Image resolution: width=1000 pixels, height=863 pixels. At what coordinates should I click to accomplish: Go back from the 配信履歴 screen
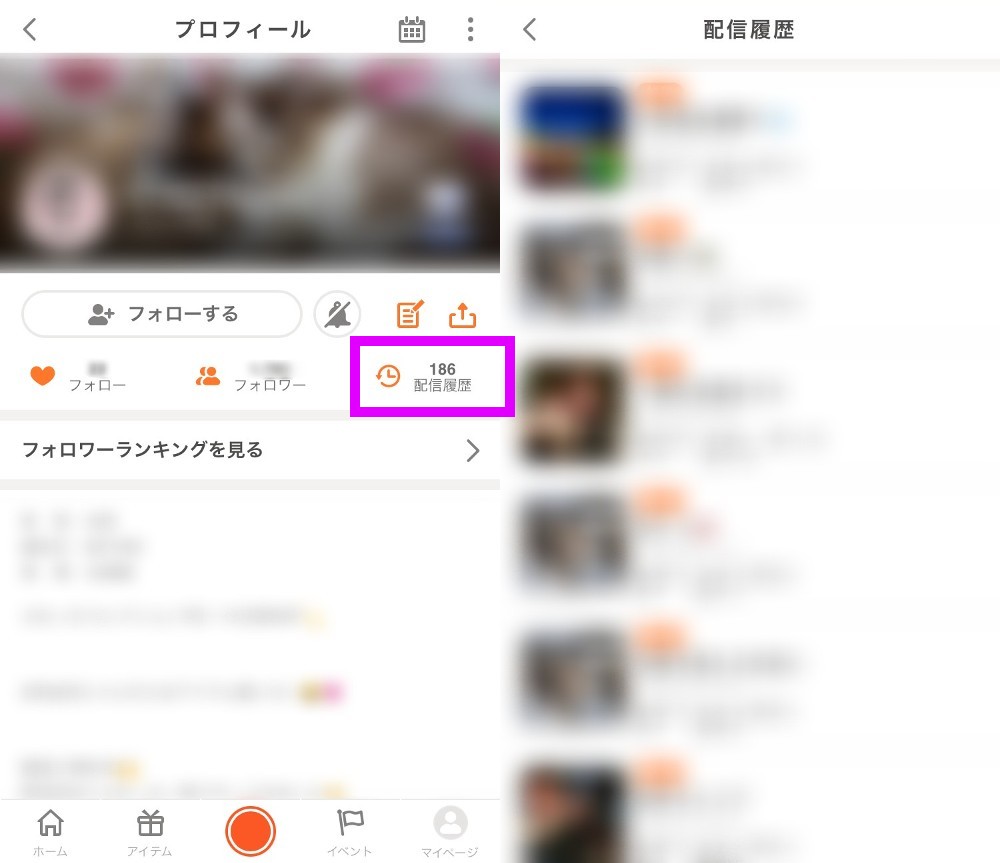530,30
